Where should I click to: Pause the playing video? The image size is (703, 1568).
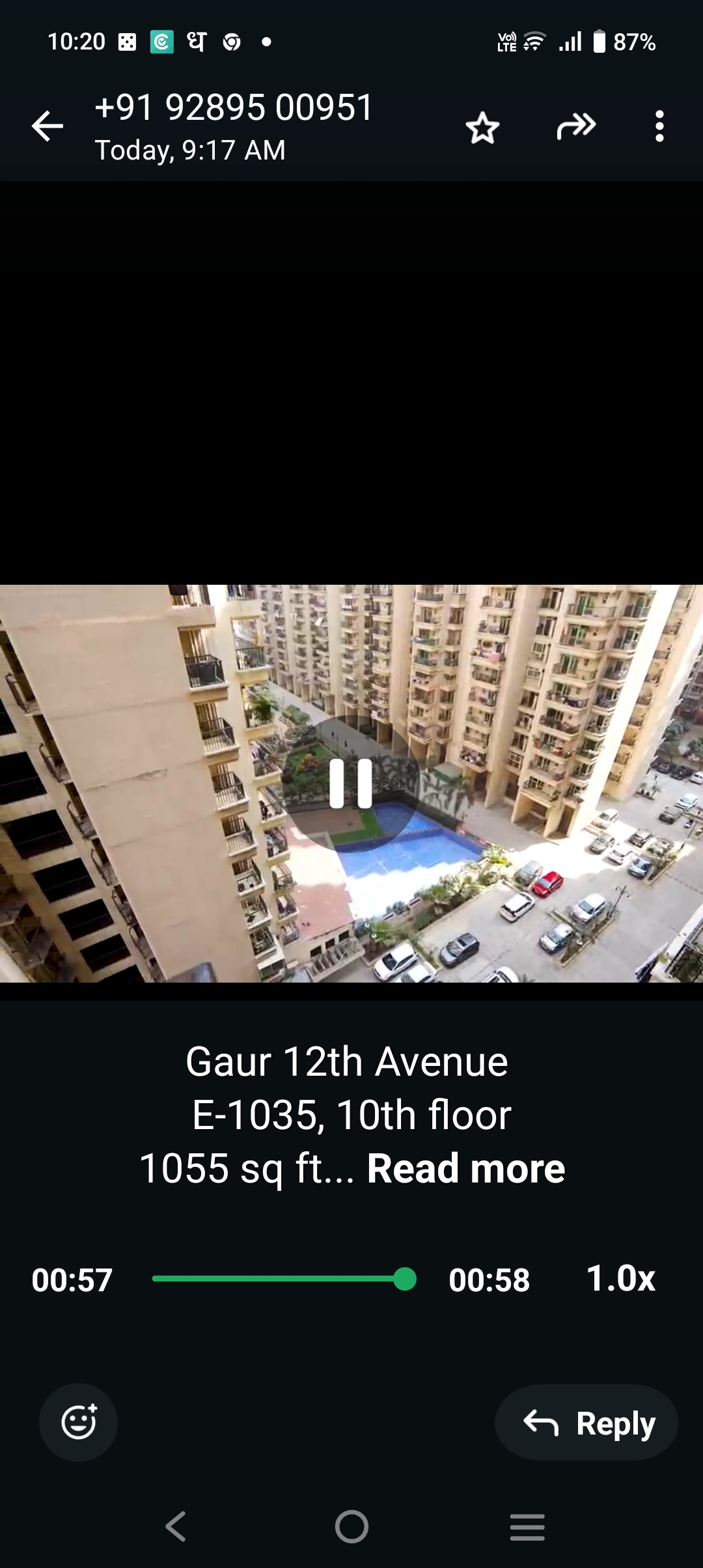[x=351, y=783]
